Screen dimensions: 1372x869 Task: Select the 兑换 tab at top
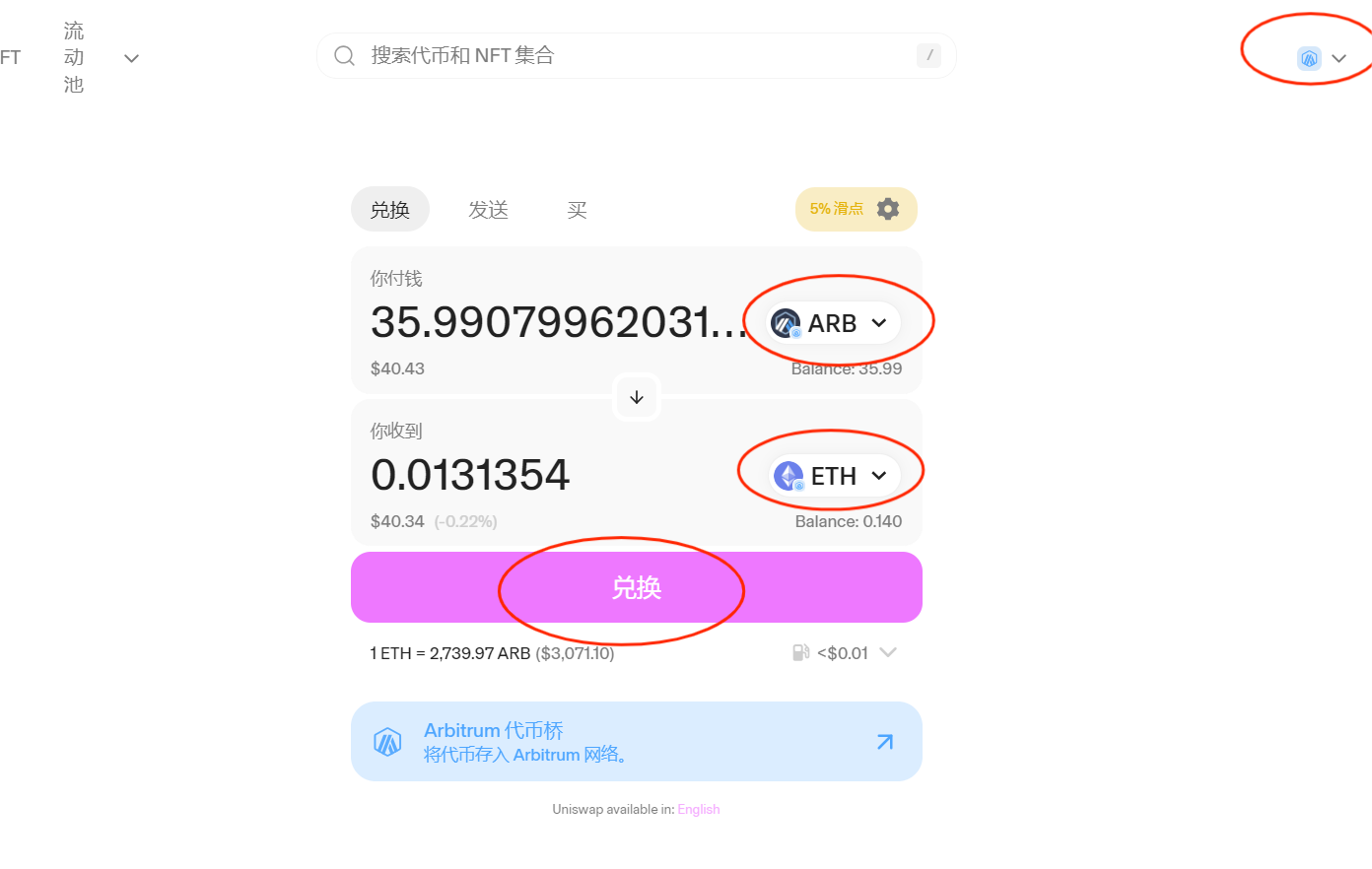coord(390,210)
